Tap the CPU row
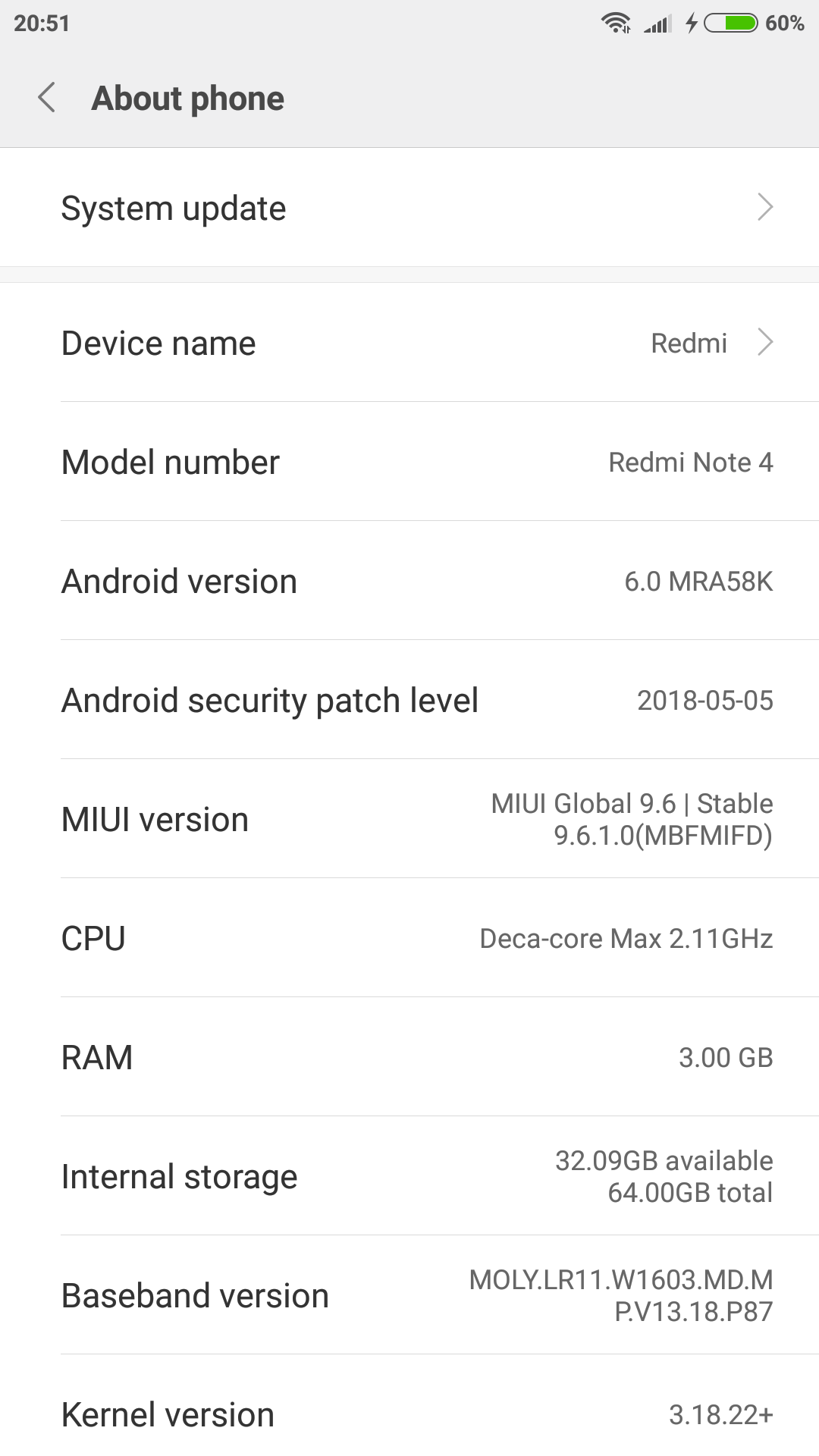Viewport: 819px width, 1456px height. coord(409,938)
